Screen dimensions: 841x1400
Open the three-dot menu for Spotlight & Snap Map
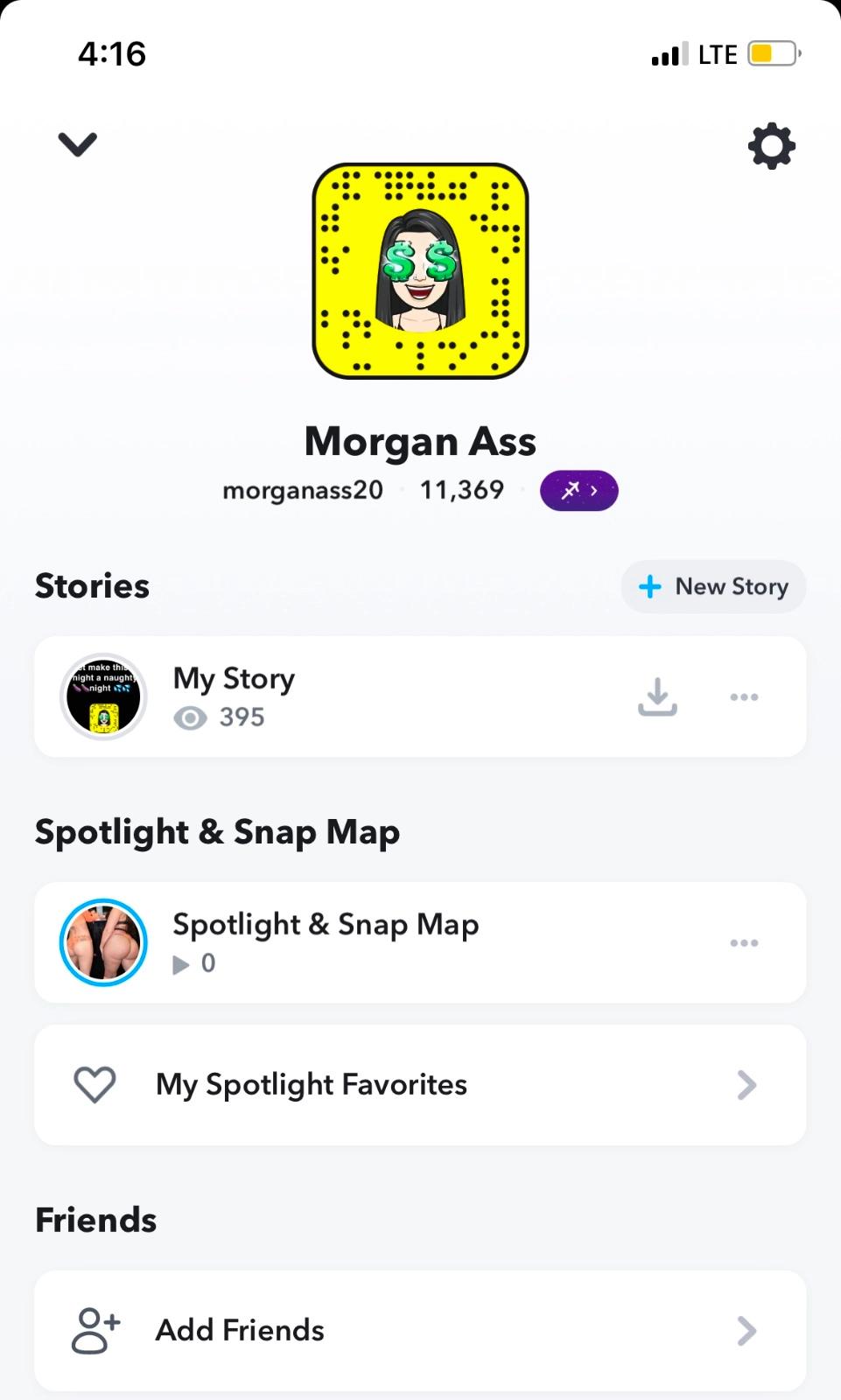tap(745, 942)
